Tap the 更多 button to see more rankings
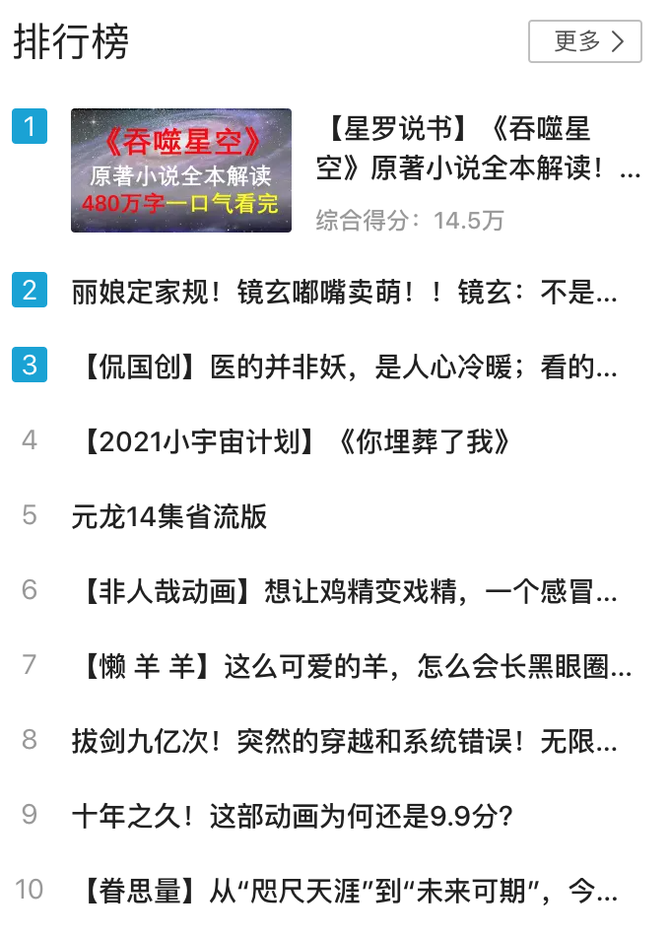The height and width of the screenshot is (936, 670). (585, 41)
